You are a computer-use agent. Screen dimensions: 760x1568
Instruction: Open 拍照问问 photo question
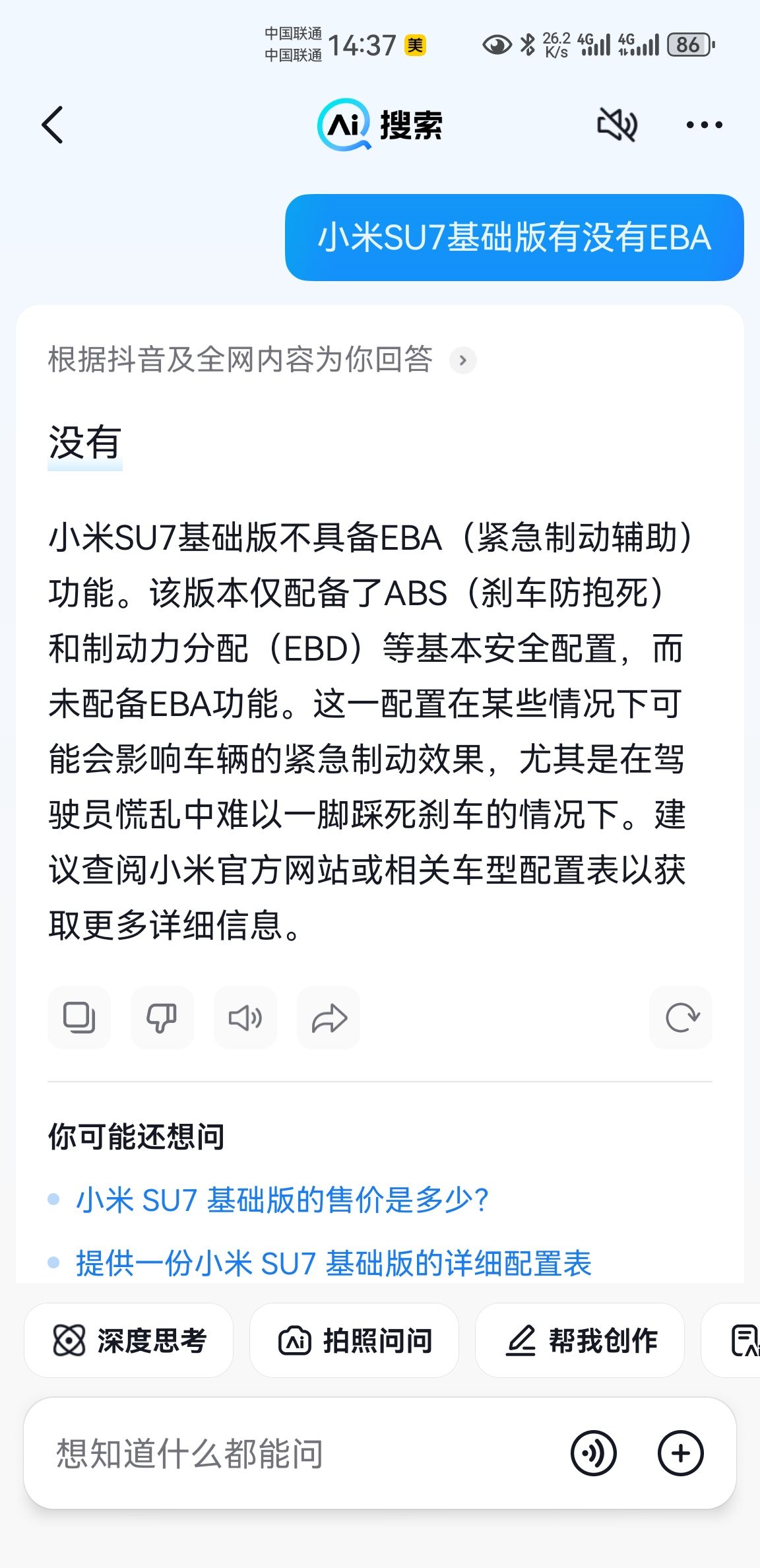pyautogui.click(x=354, y=1340)
